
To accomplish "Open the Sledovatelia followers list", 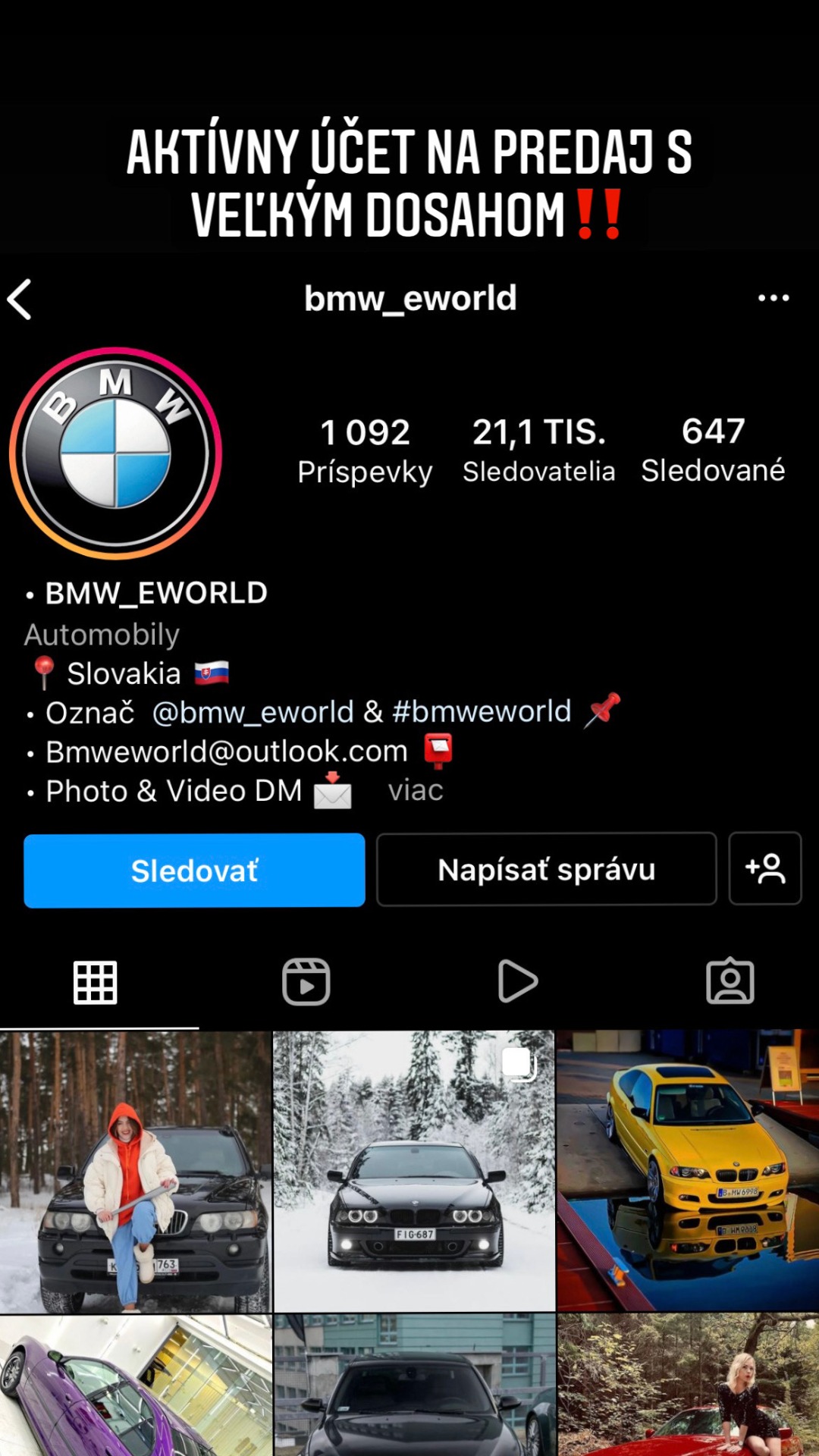I will (539, 450).
